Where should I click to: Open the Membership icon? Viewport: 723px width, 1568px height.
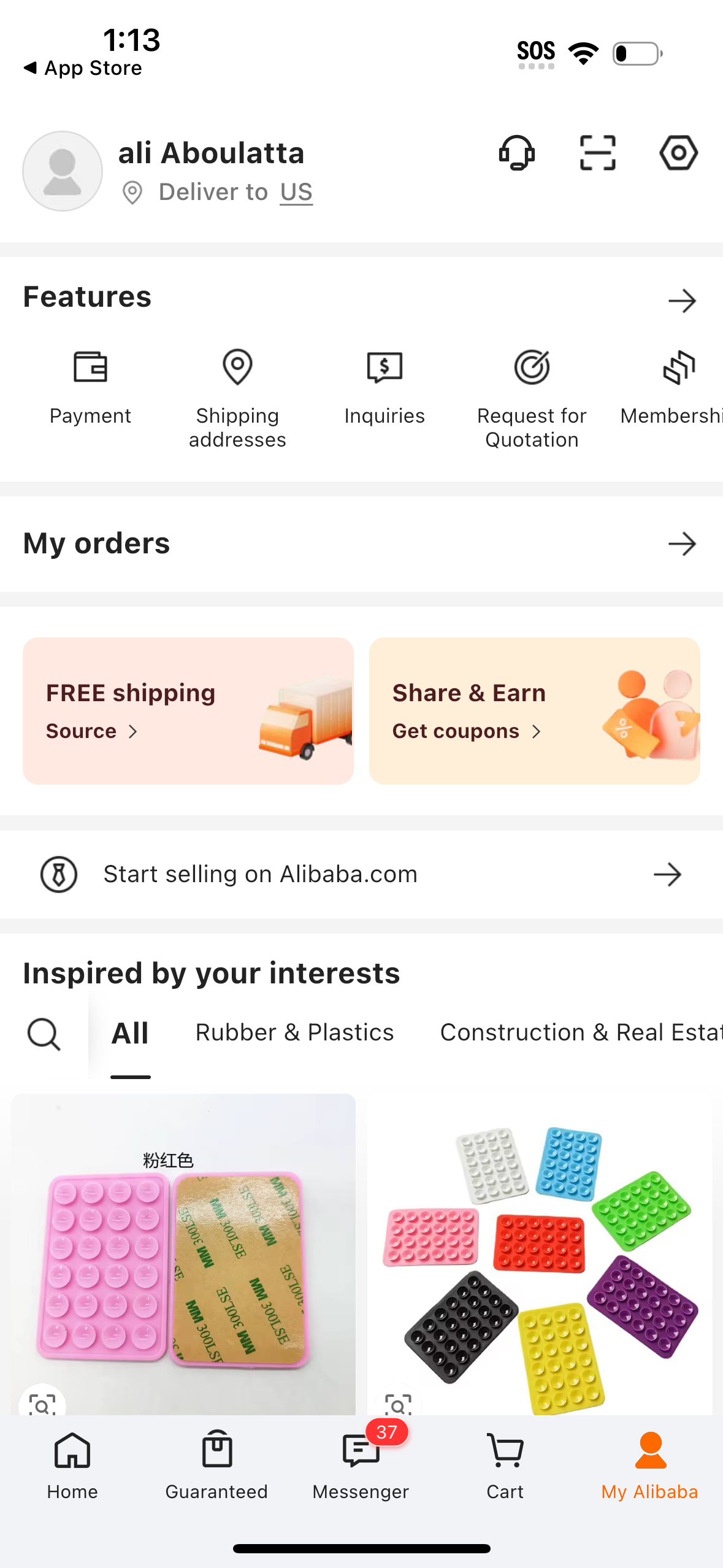[678, 368]
